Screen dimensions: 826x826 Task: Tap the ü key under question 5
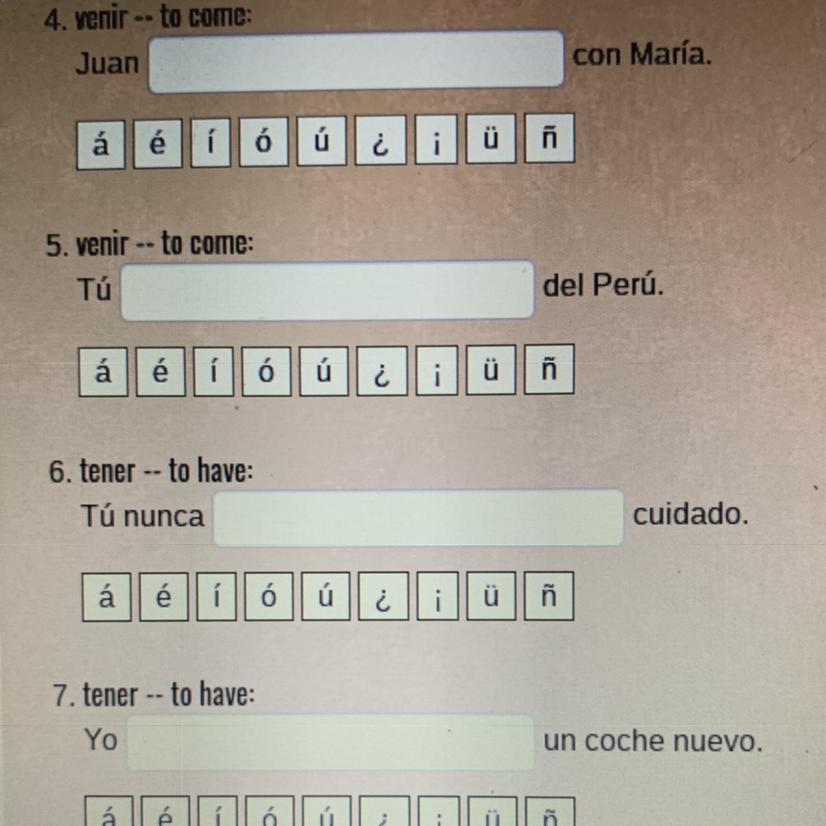click(x=492, y=371)
